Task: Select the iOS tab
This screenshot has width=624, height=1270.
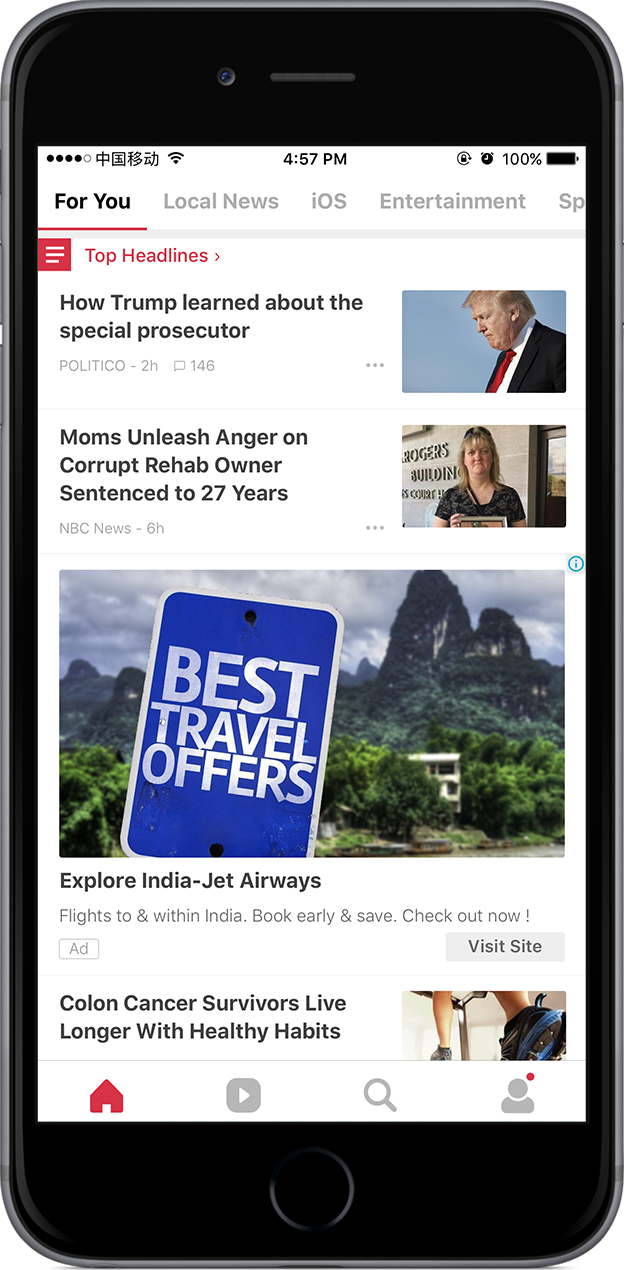Action: point(328,201)
